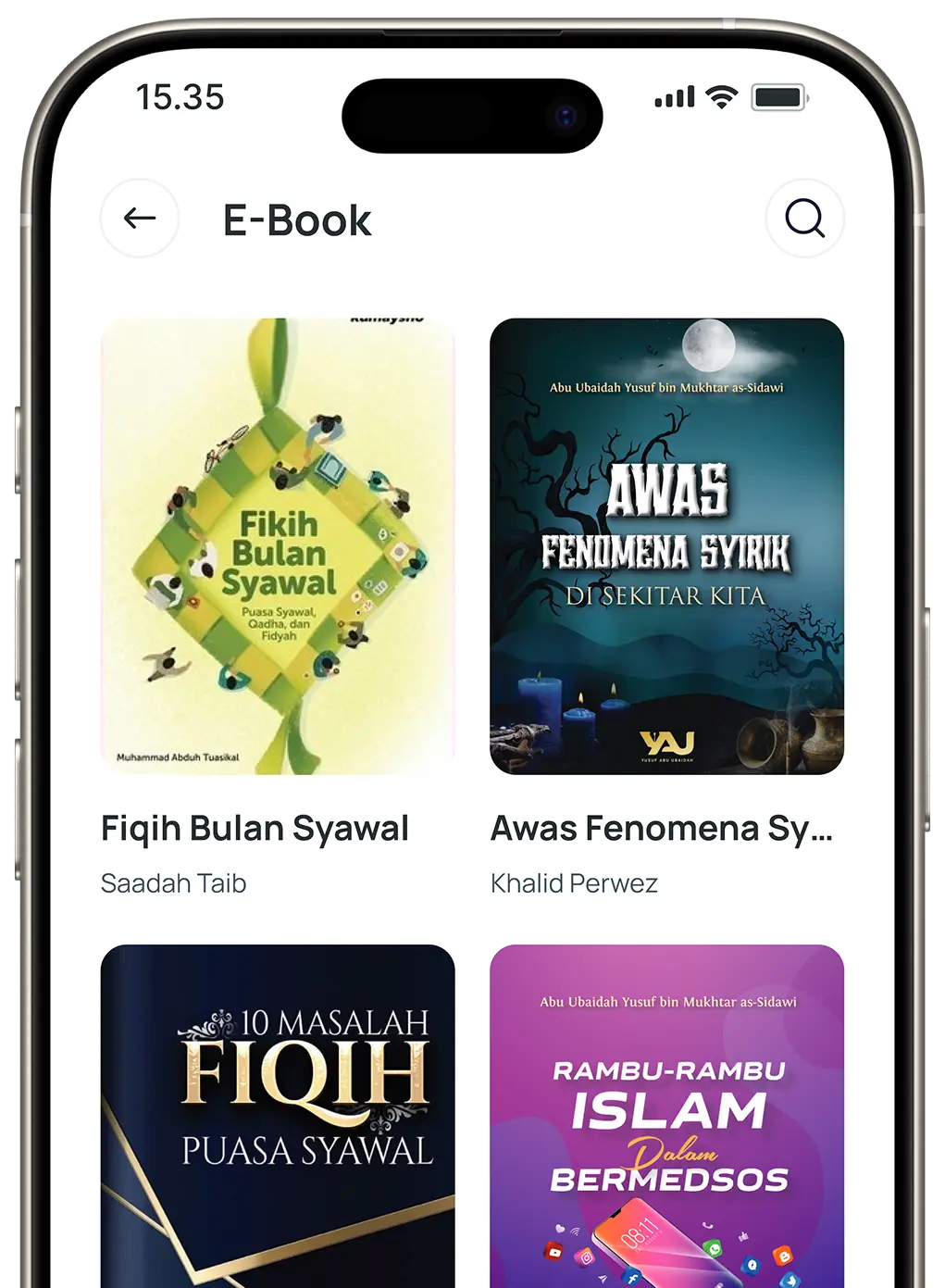Image resolution: width=945 pixels, height=1288 pixels.
Task: Open the Awas Fenomena Syirik book
Action: coord(666,546)
